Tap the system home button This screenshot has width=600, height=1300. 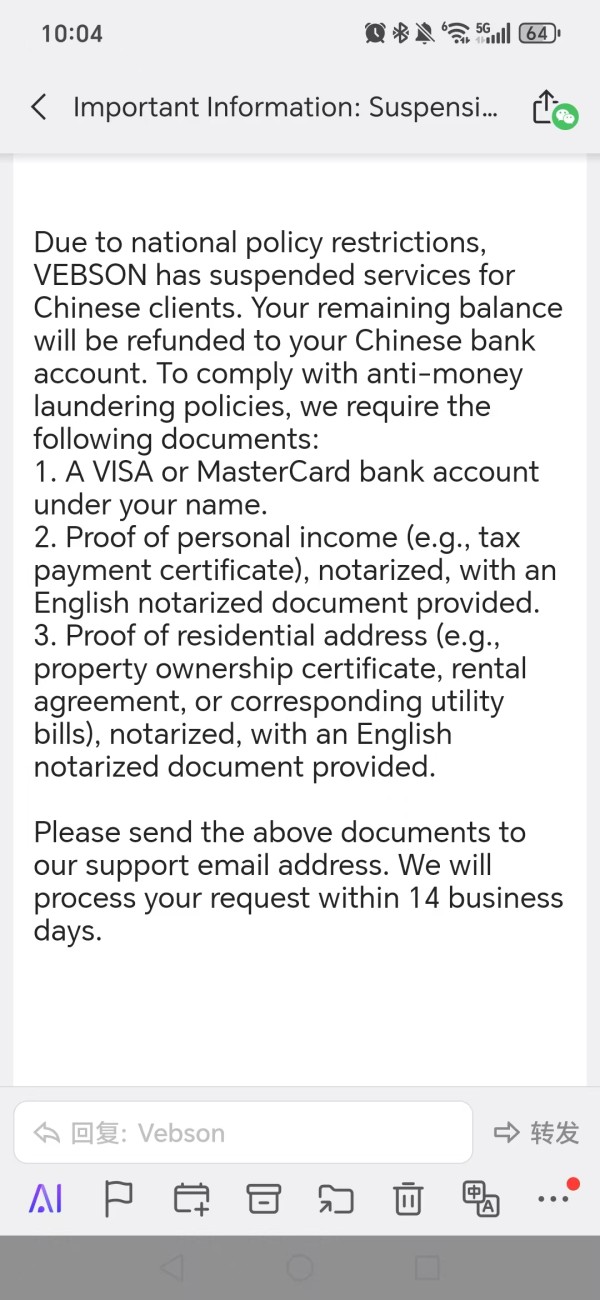pyautogui.click(x=300, y=1268)
